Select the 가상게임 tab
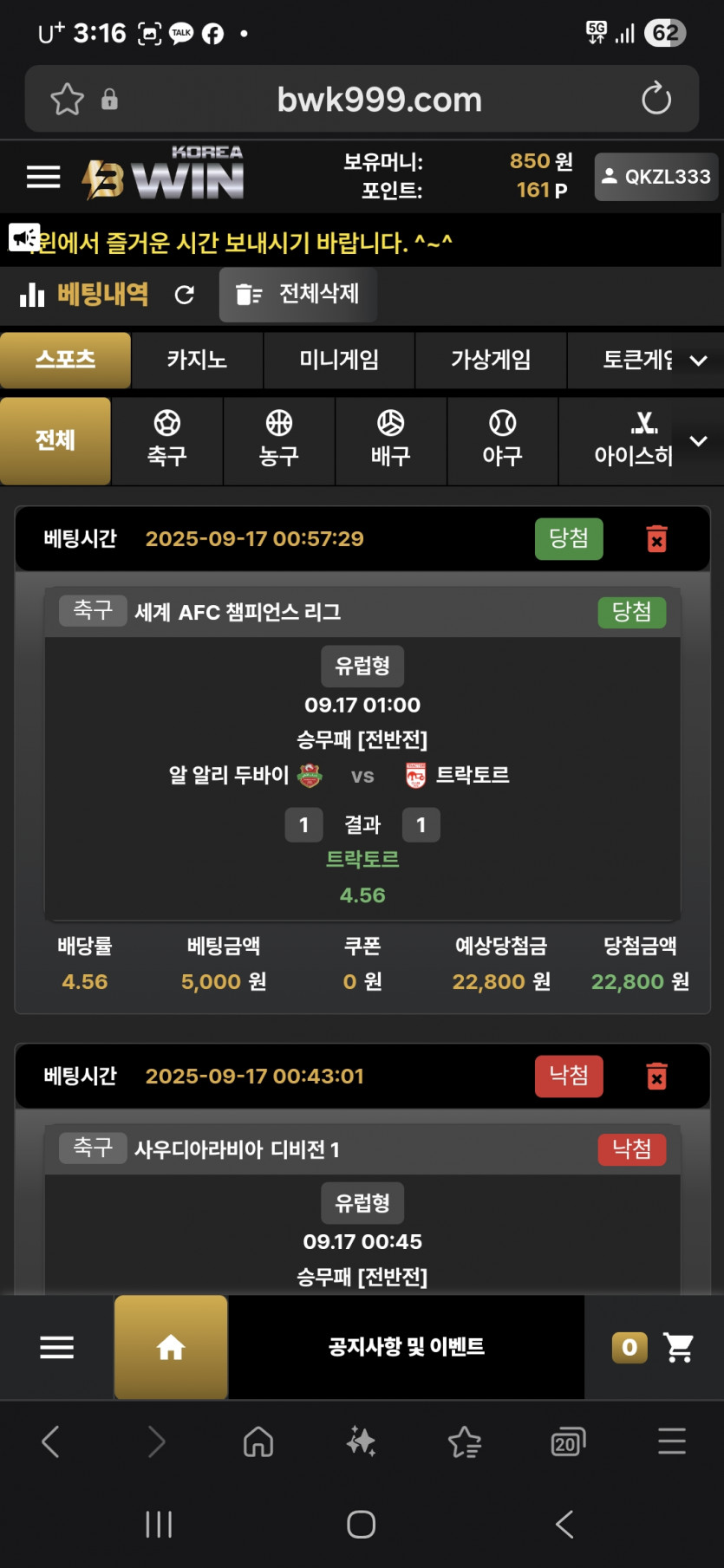The width and height of the screenshot is (724, 1568). tap(491, 360)
